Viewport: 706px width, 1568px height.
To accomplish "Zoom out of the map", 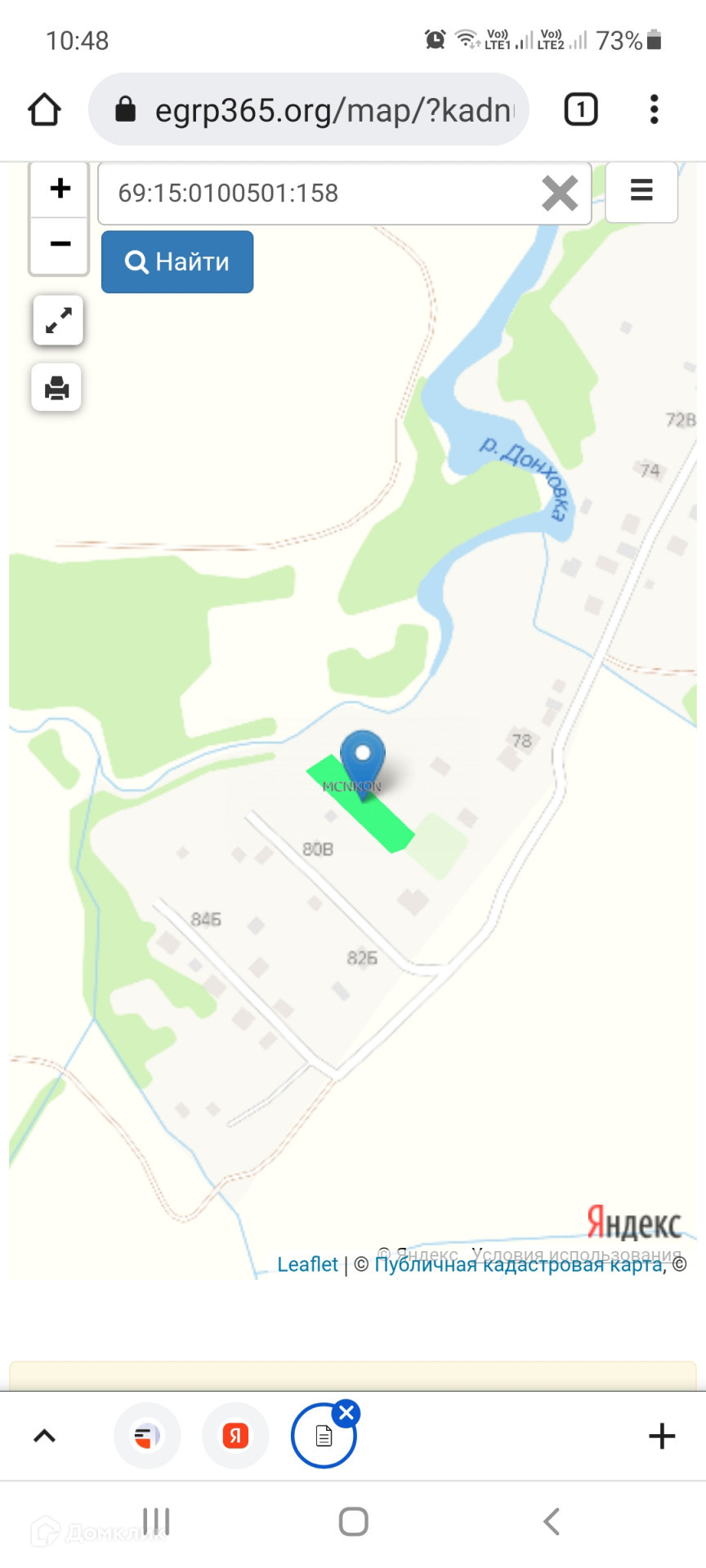I will 60,244.
